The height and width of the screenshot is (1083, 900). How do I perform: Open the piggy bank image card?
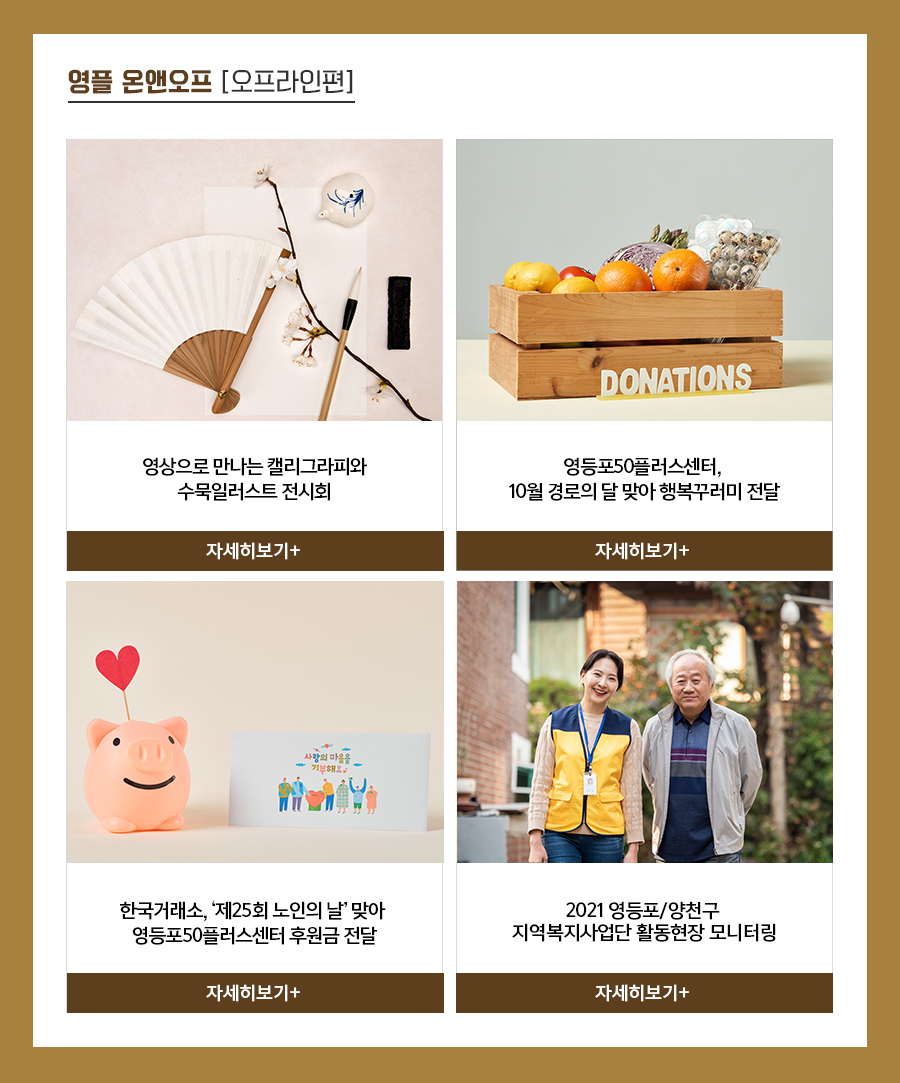click(x=254, y=722)
